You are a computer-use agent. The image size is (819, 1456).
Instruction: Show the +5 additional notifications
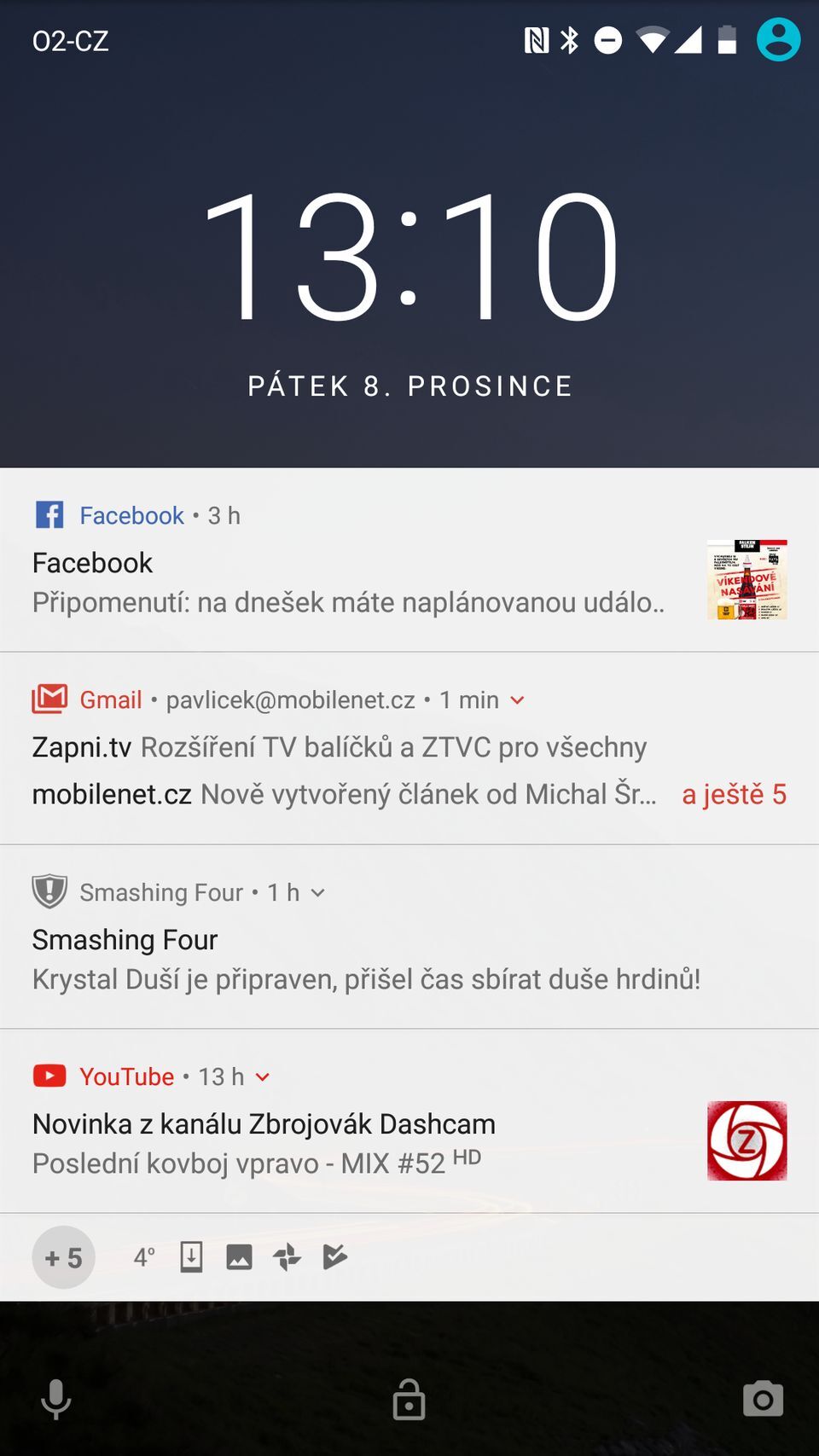pos(63,1257)
